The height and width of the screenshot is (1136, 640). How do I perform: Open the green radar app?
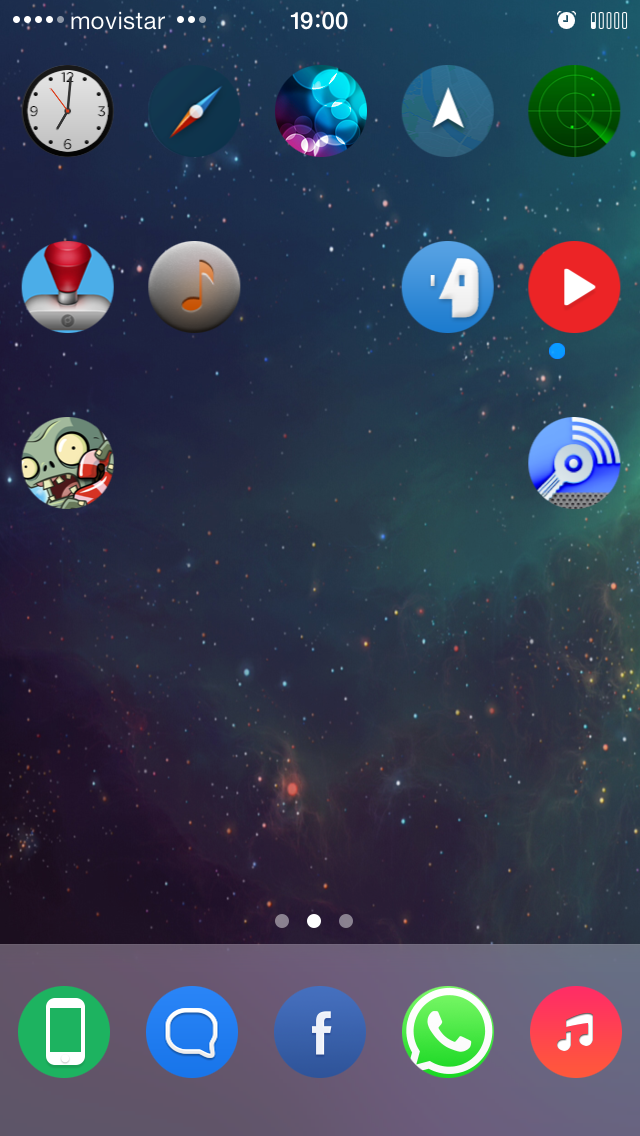tap(574, 111)
